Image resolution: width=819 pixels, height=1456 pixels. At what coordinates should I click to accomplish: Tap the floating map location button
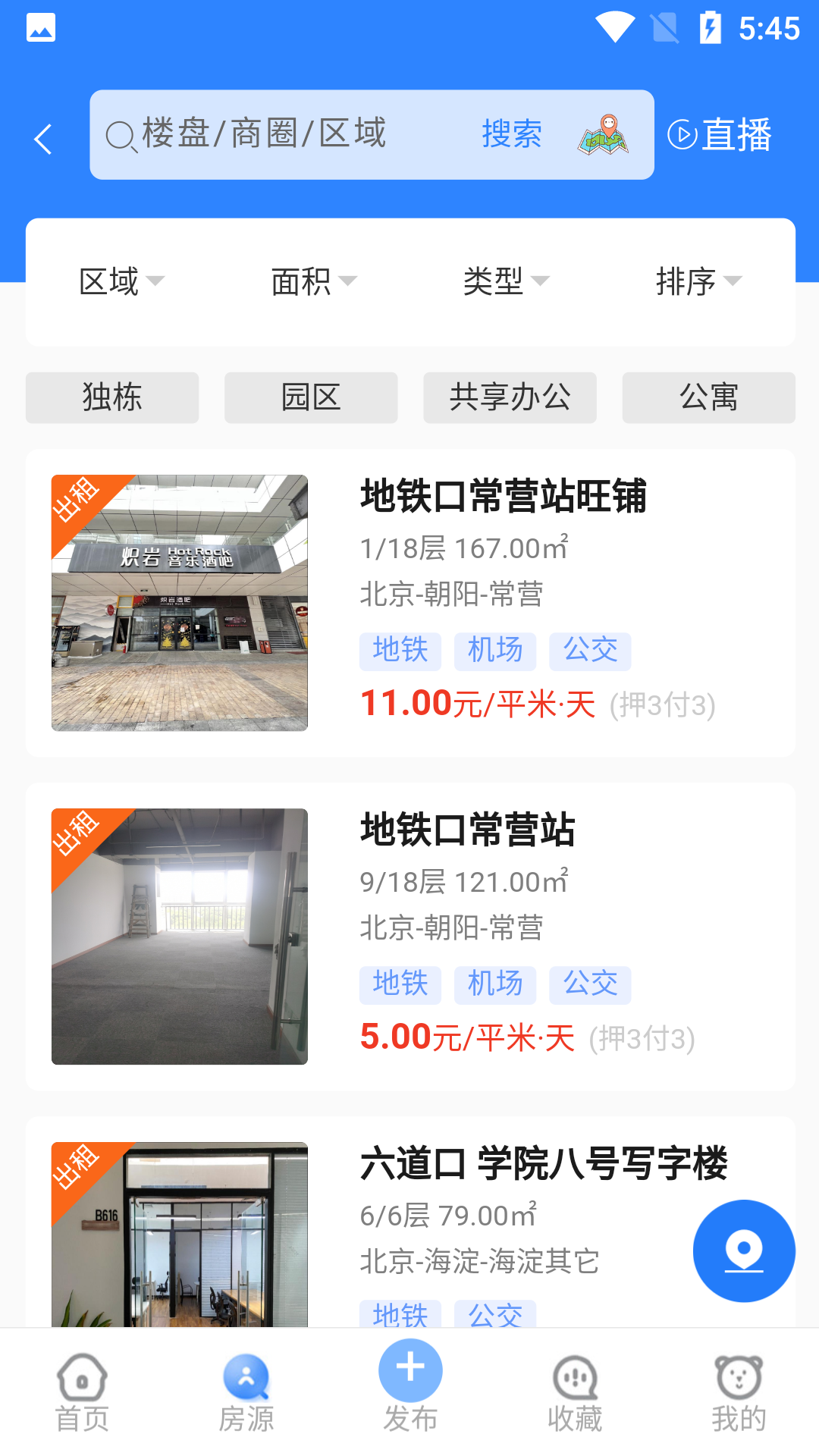pyautogui.click(x=743, y=1251)
